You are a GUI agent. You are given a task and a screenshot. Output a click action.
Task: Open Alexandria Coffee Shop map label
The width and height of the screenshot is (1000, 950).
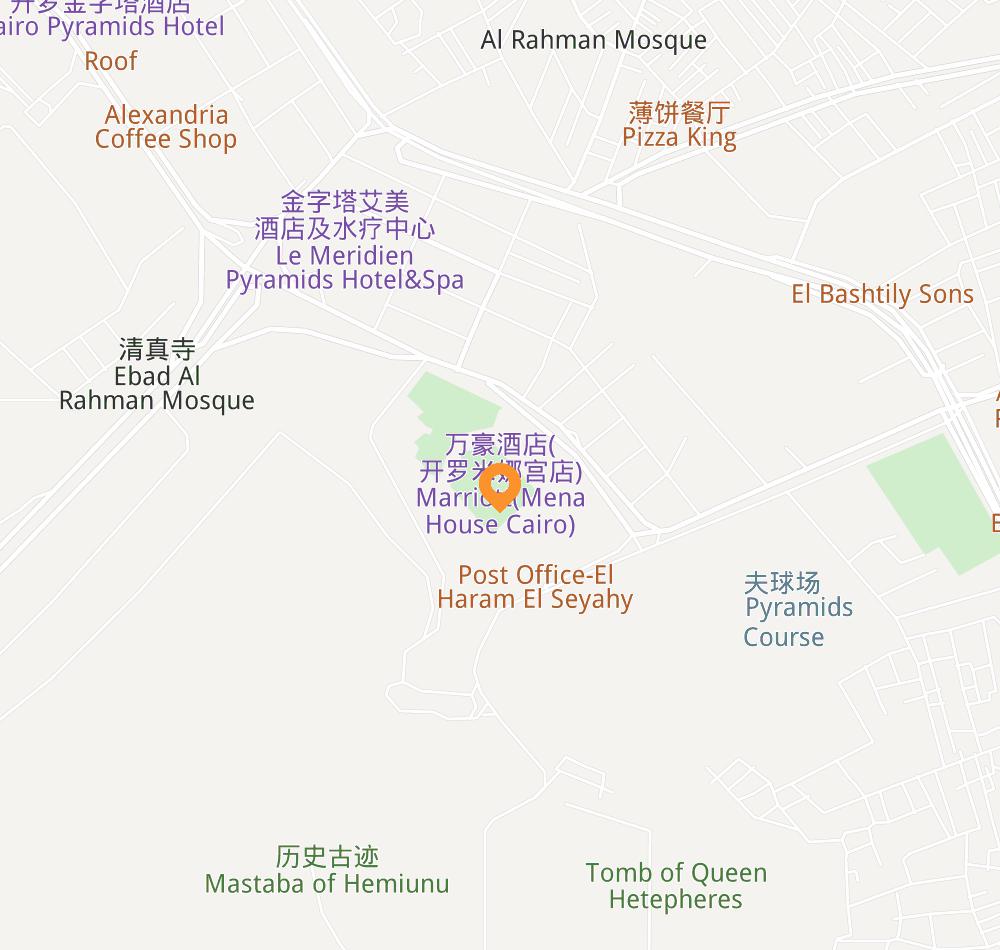(166, 127)
